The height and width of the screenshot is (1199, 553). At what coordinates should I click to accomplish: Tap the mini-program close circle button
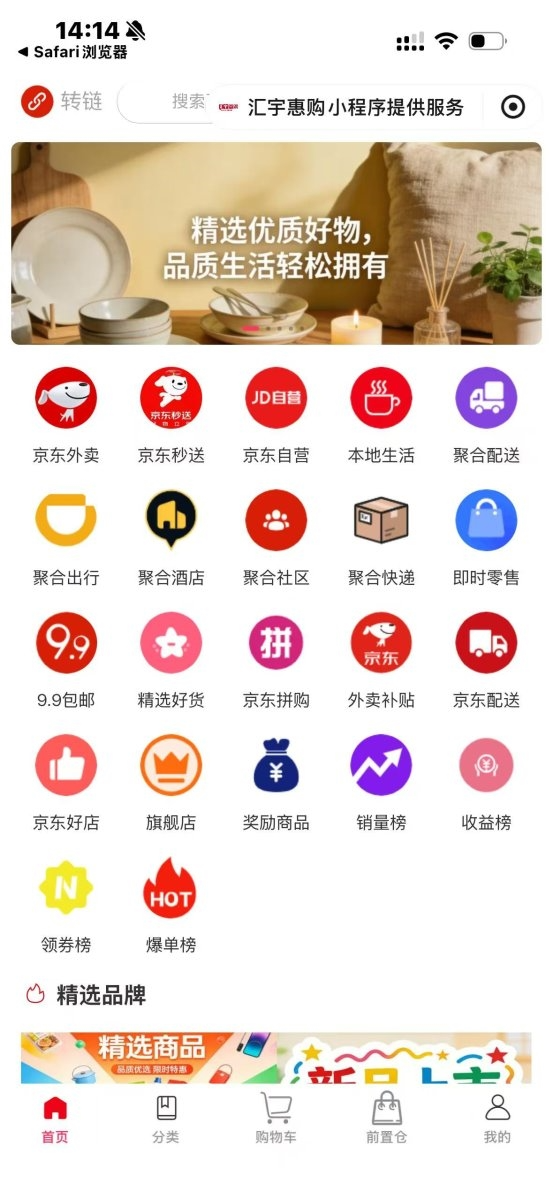coord(512,107)
